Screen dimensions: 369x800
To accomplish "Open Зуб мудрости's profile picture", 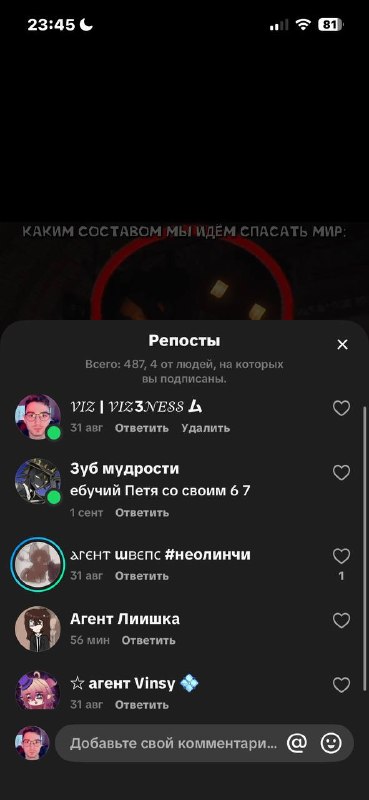I will [x=38, y=481].
